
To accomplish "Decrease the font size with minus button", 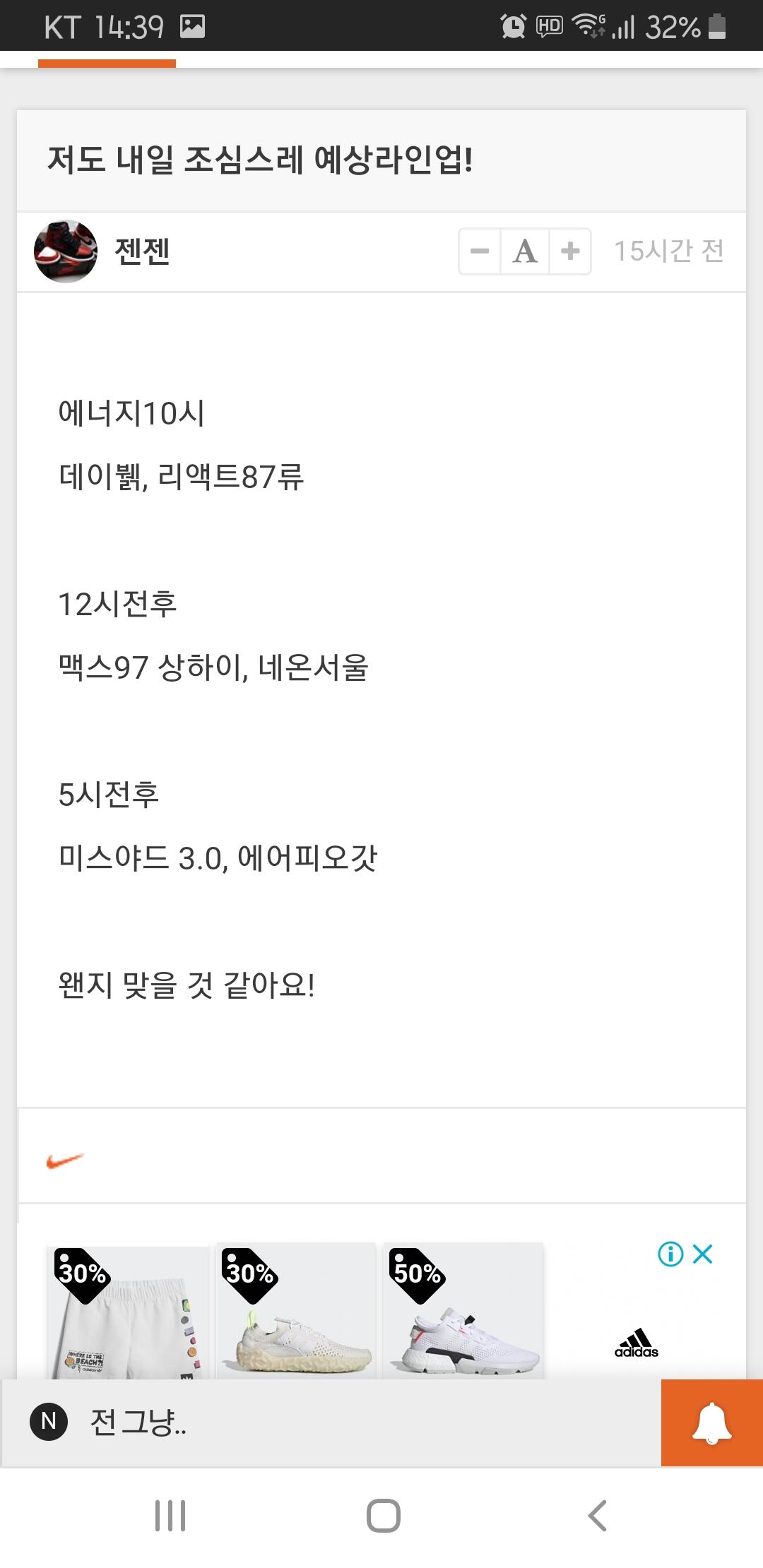I will pos(480,251).
